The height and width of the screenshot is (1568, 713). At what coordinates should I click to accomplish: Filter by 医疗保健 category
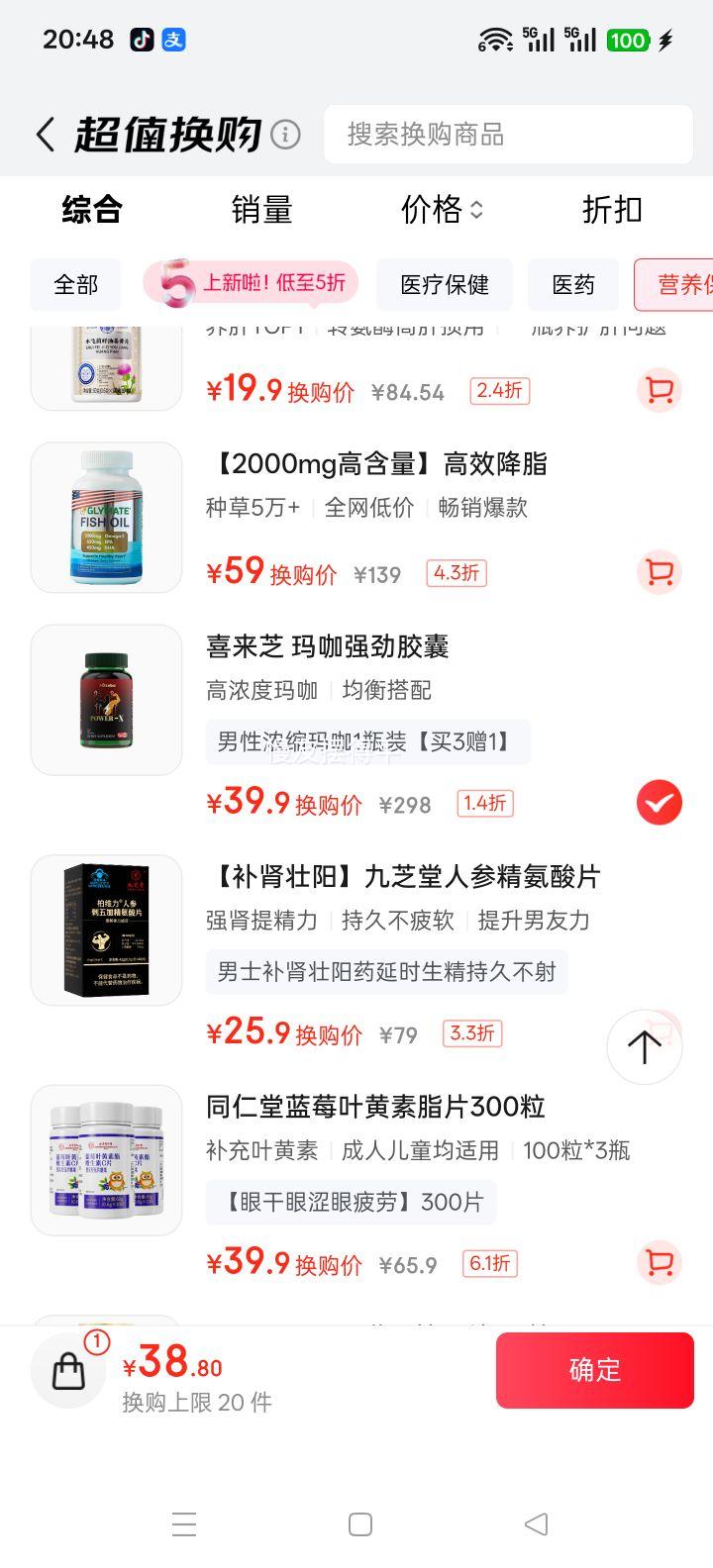(445, 285)
